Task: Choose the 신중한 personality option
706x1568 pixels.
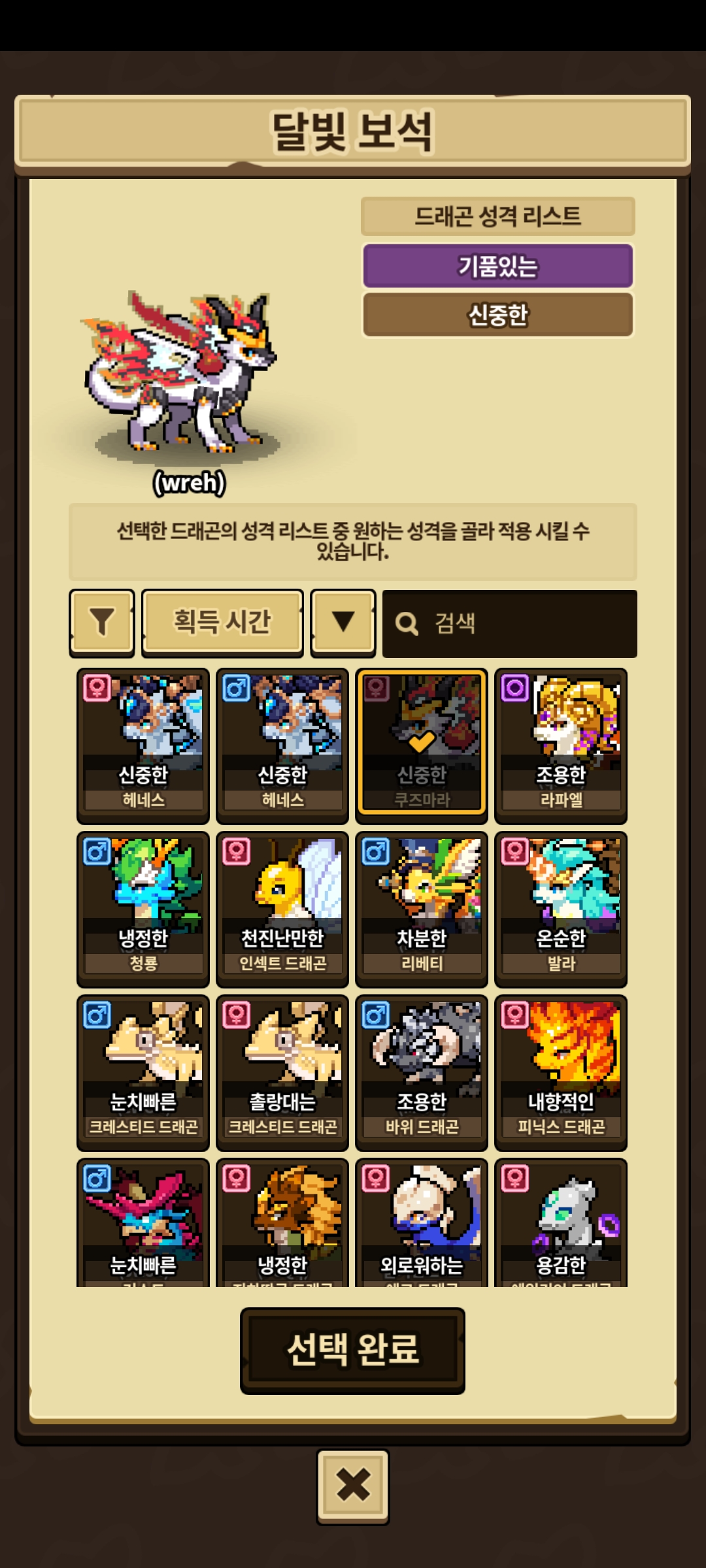Action: click(x=497, y=315)
